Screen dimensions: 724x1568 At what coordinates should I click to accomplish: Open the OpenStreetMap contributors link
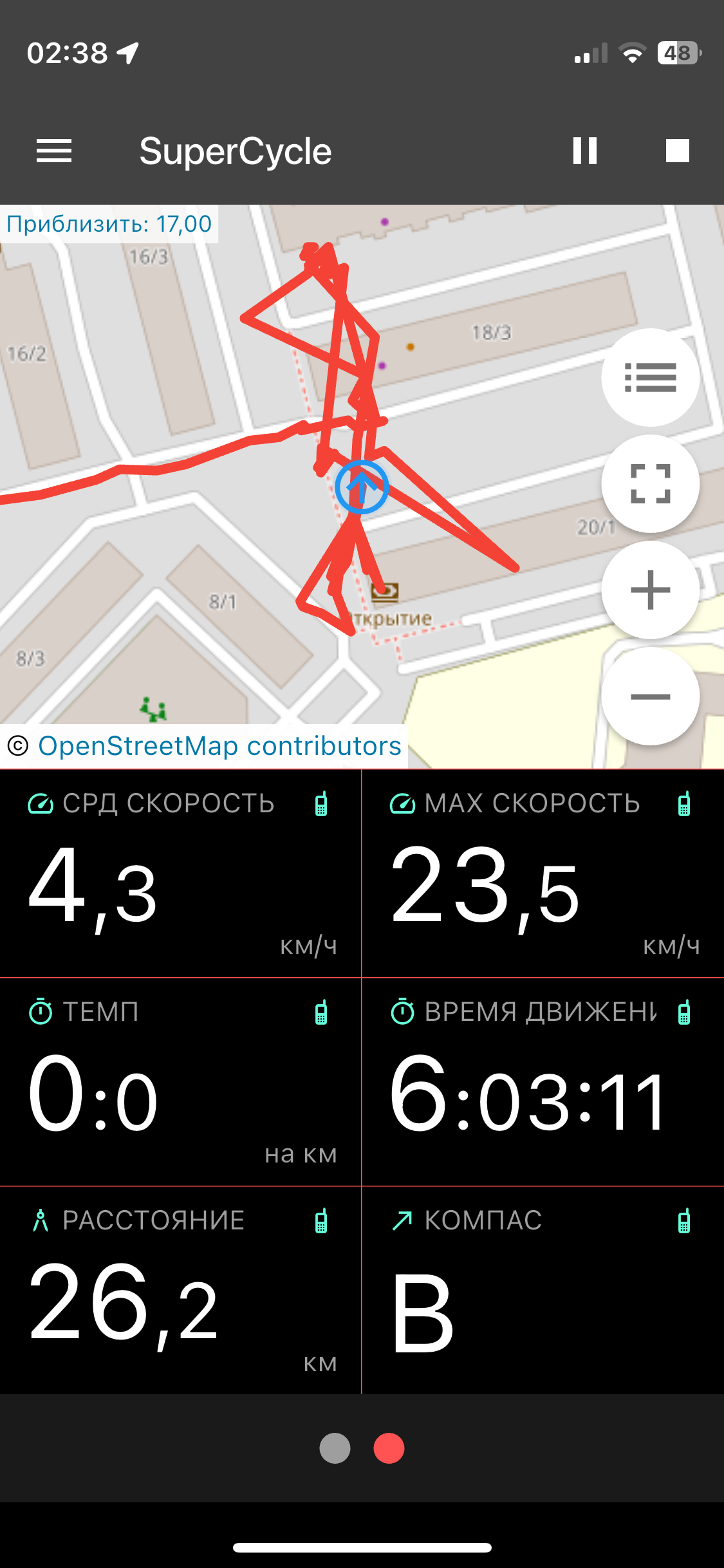point(219,746)
